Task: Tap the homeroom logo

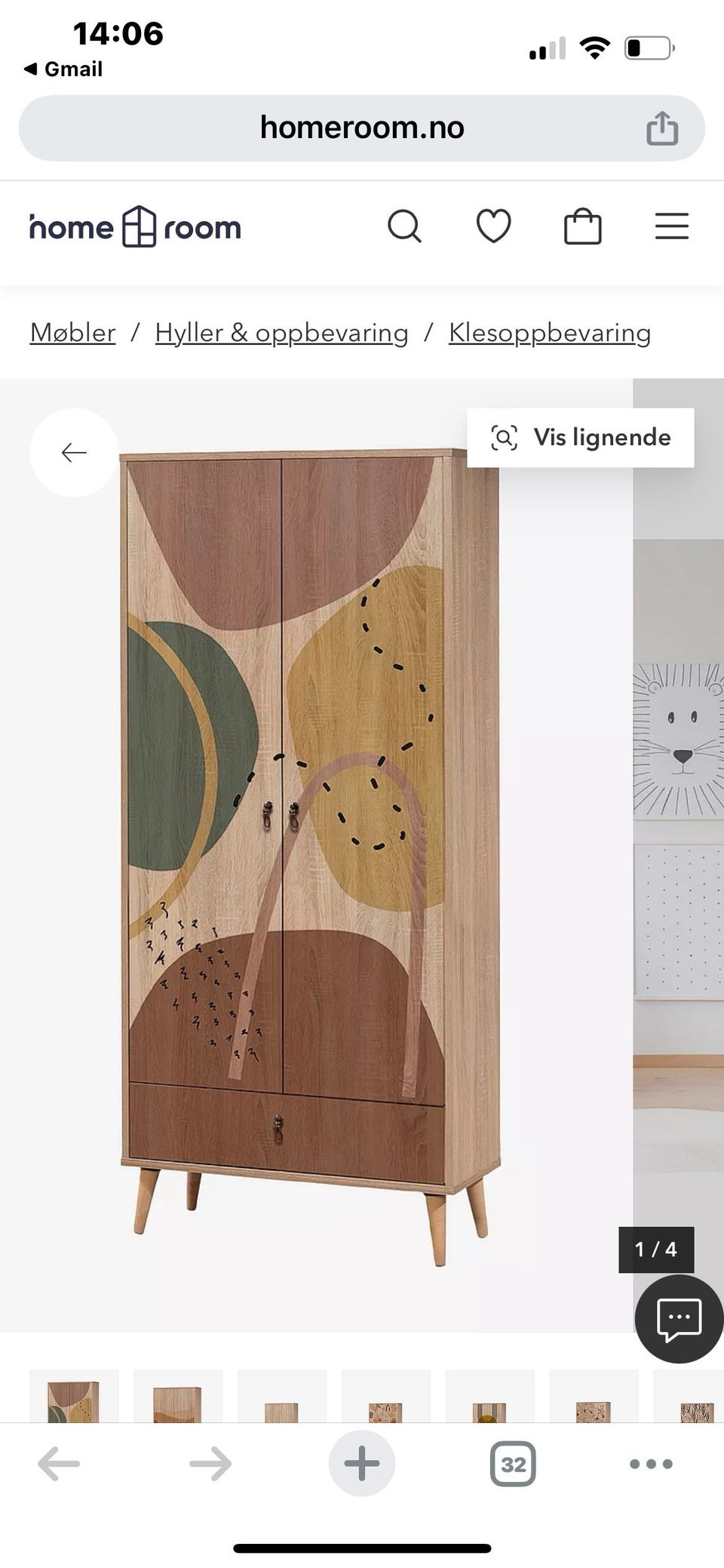Action: click(x=134, y=226)
